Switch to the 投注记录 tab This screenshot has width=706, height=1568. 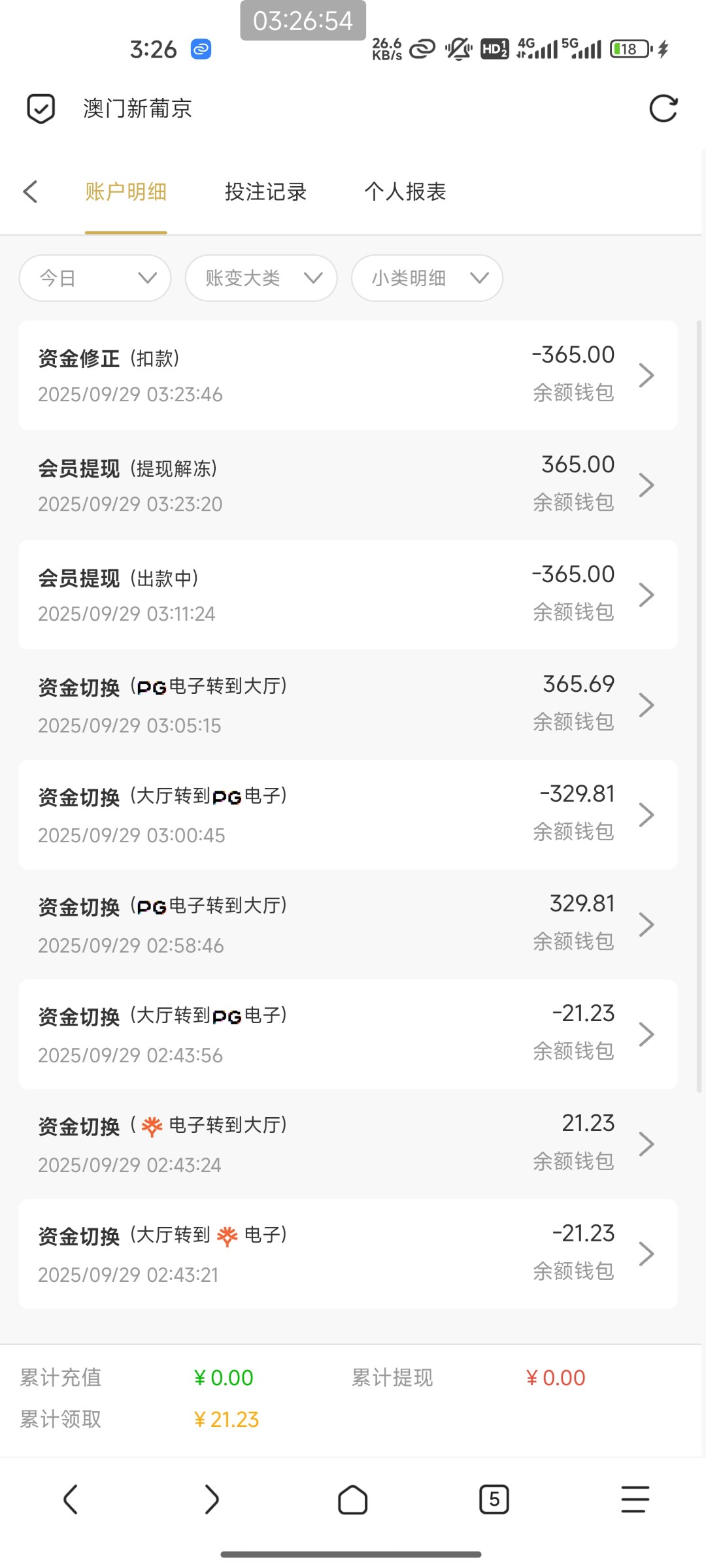(x=265, y=191)
